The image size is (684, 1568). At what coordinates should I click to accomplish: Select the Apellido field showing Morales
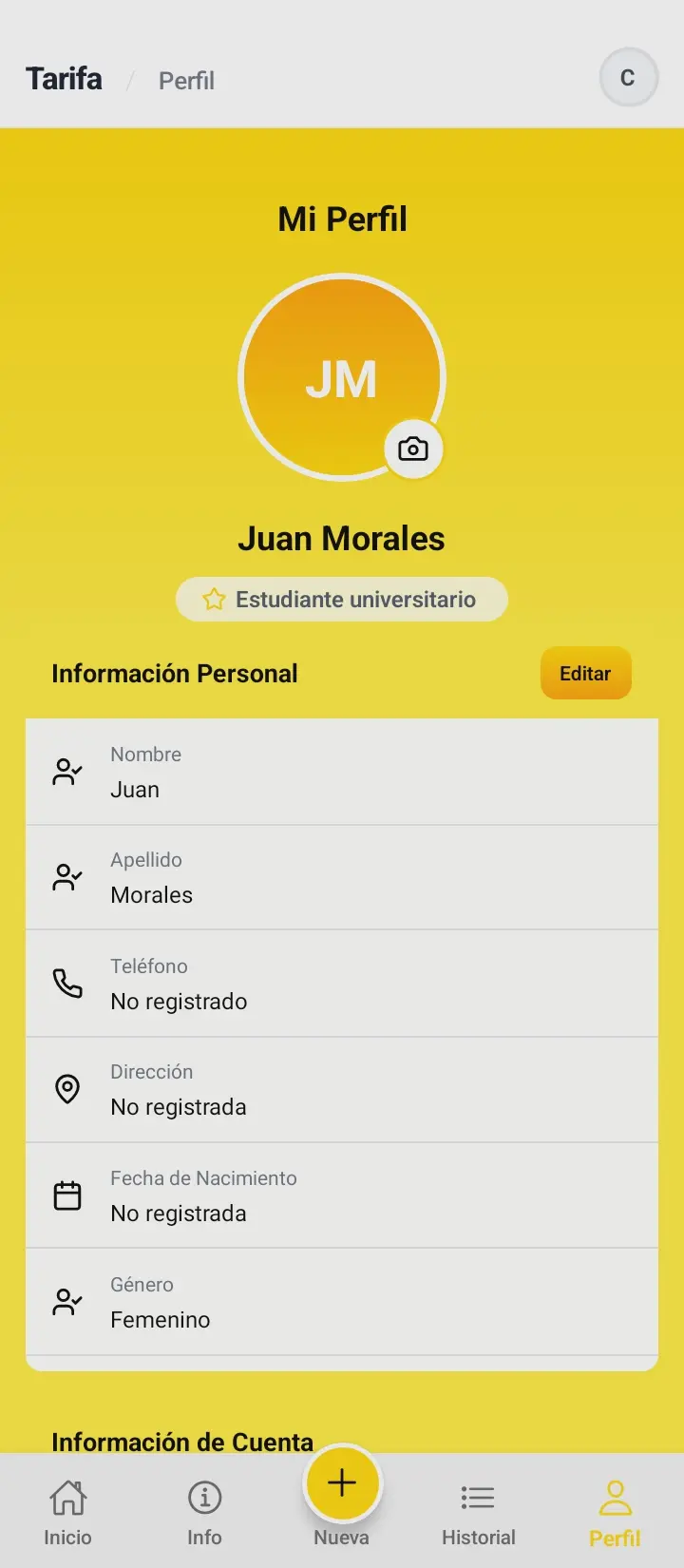[342, 876]
